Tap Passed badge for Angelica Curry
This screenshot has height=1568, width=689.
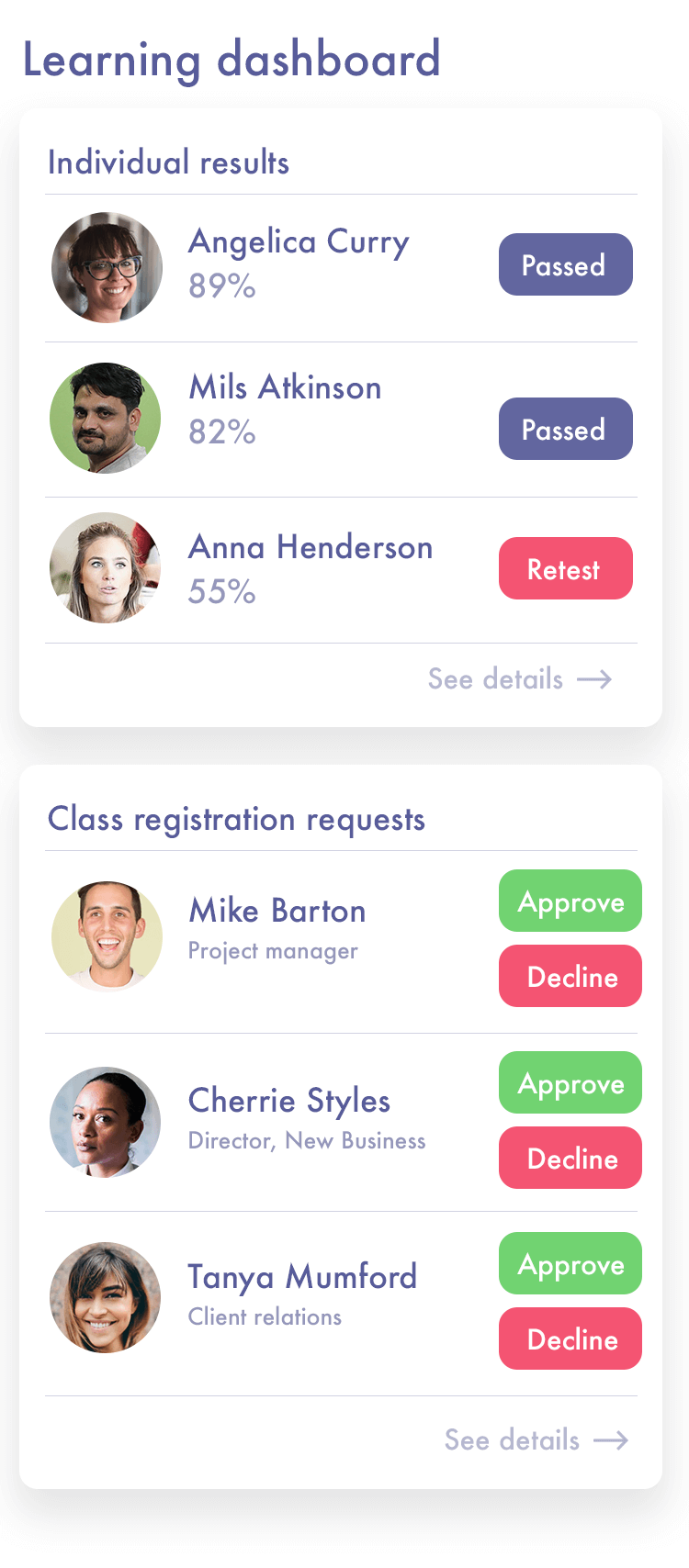(565, 264)
